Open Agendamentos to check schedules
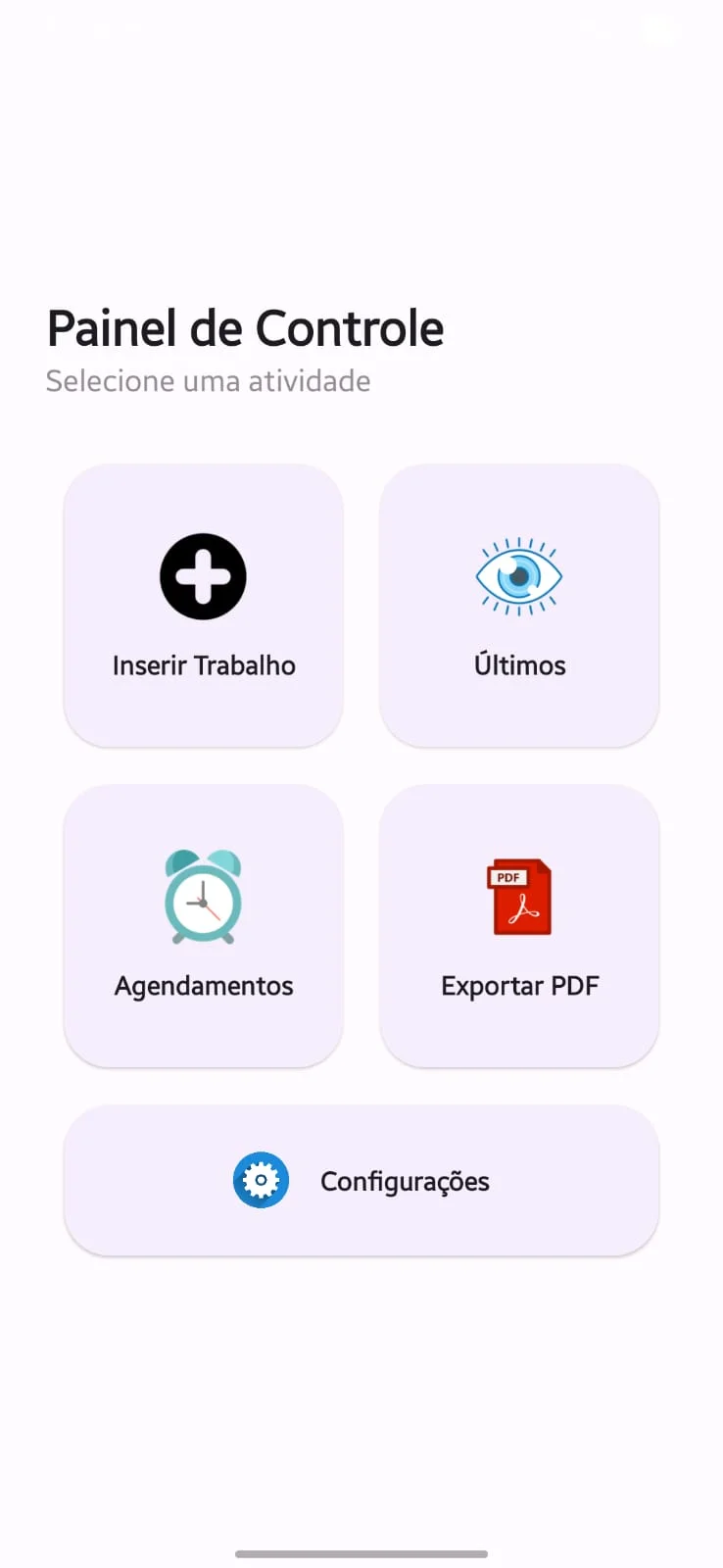 (203, 925)
